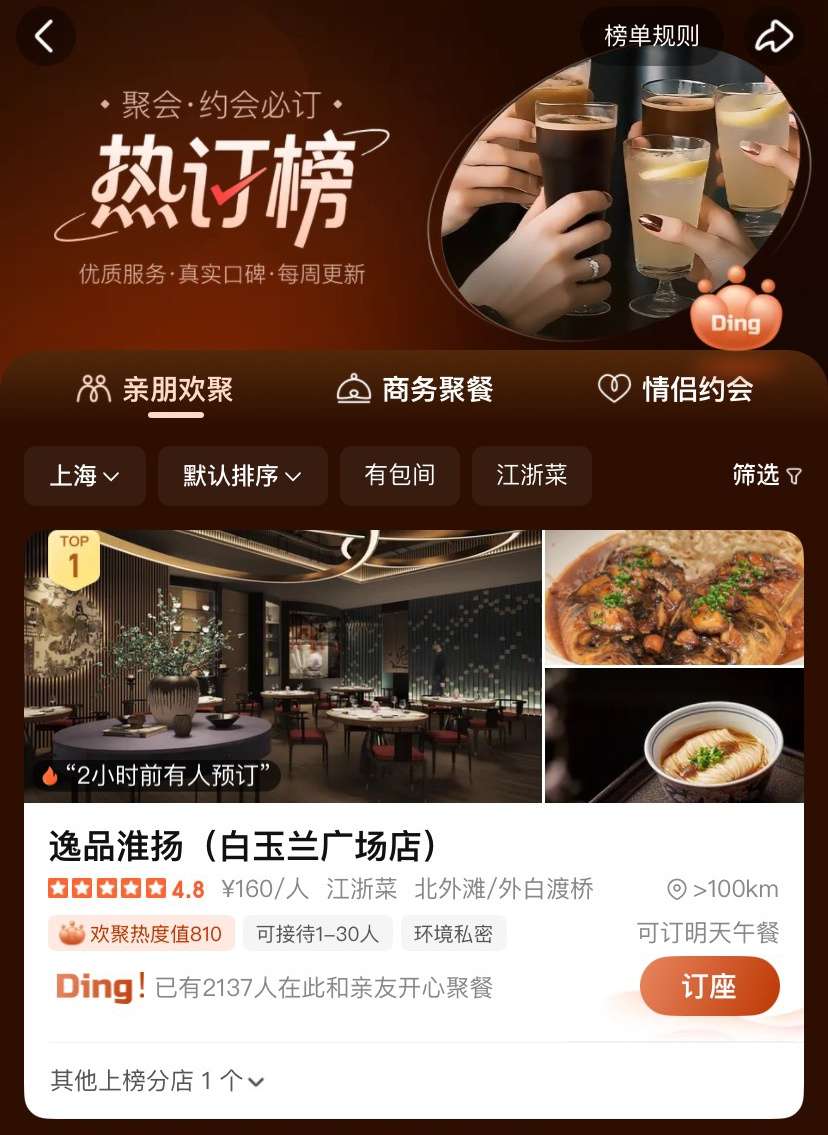The image size is (828, 1135).
Task: View the noodle dish photo thumbnail
Action: point(673,735)
